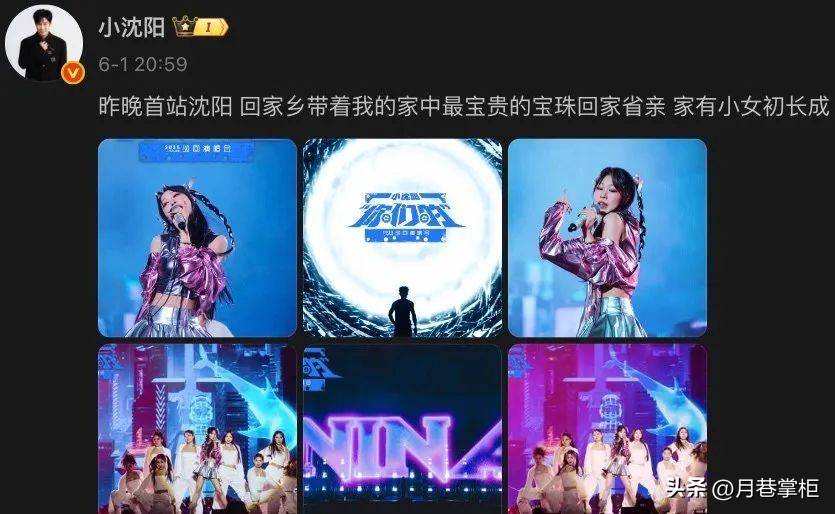Tap the username 小沈阳
This screenshot has height=514, width=835.
(x=130, y=27)
